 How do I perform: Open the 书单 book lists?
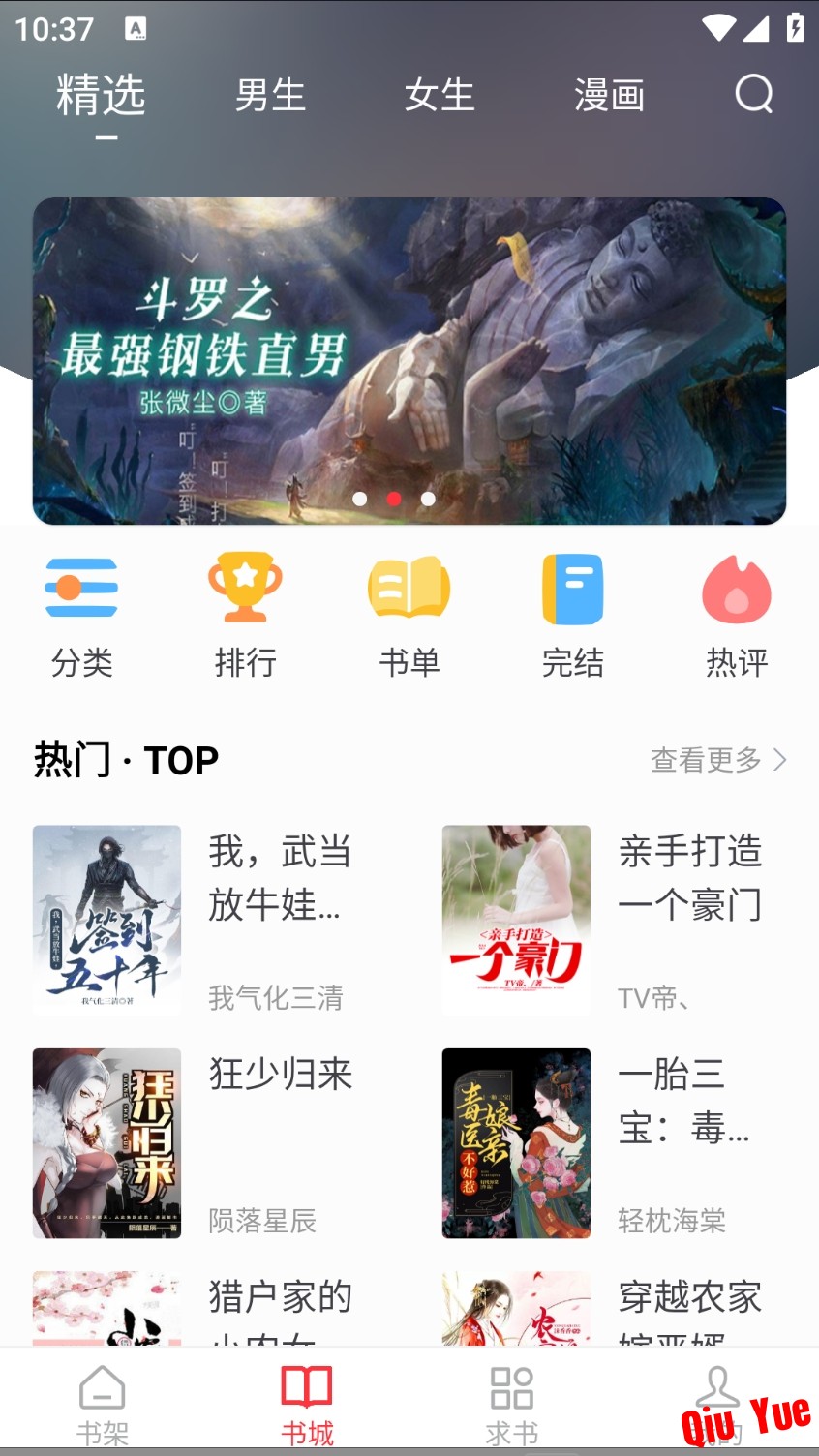click(x=409, y=614)
